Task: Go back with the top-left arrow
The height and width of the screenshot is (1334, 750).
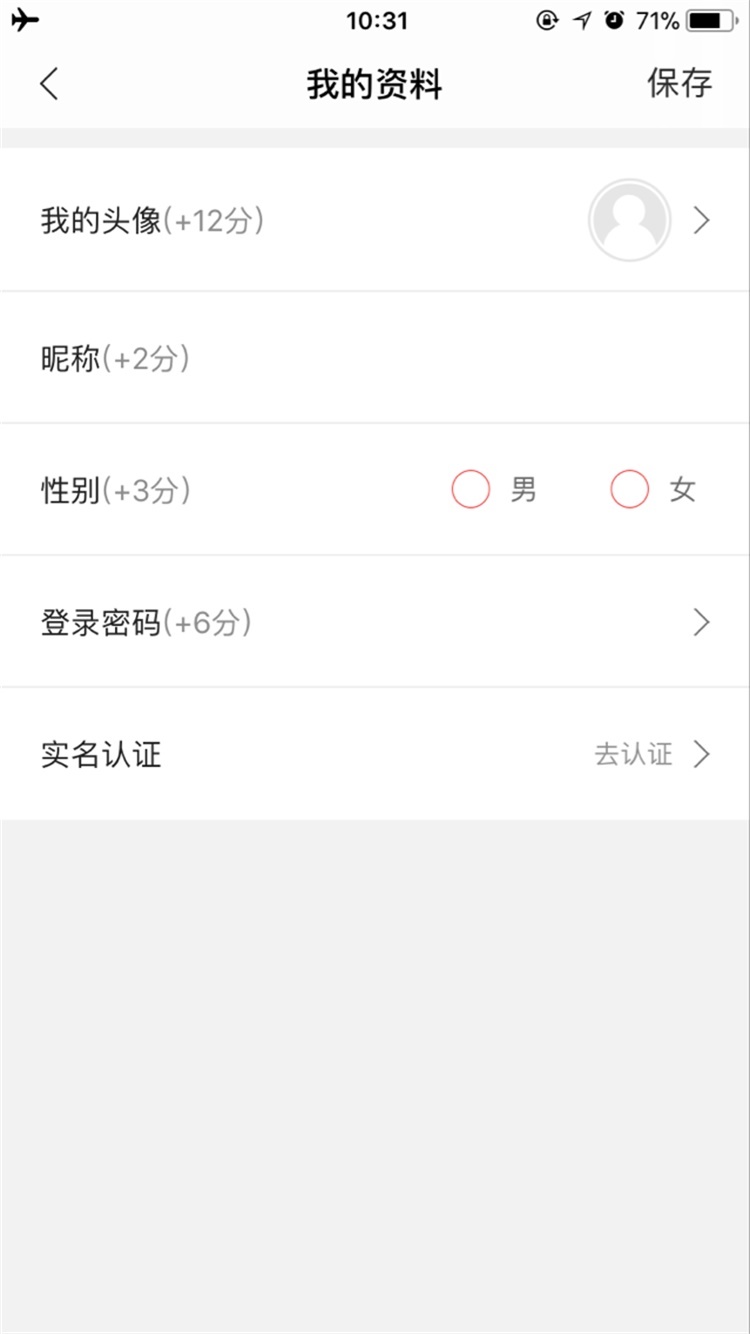Action: [x=49, y=84]
